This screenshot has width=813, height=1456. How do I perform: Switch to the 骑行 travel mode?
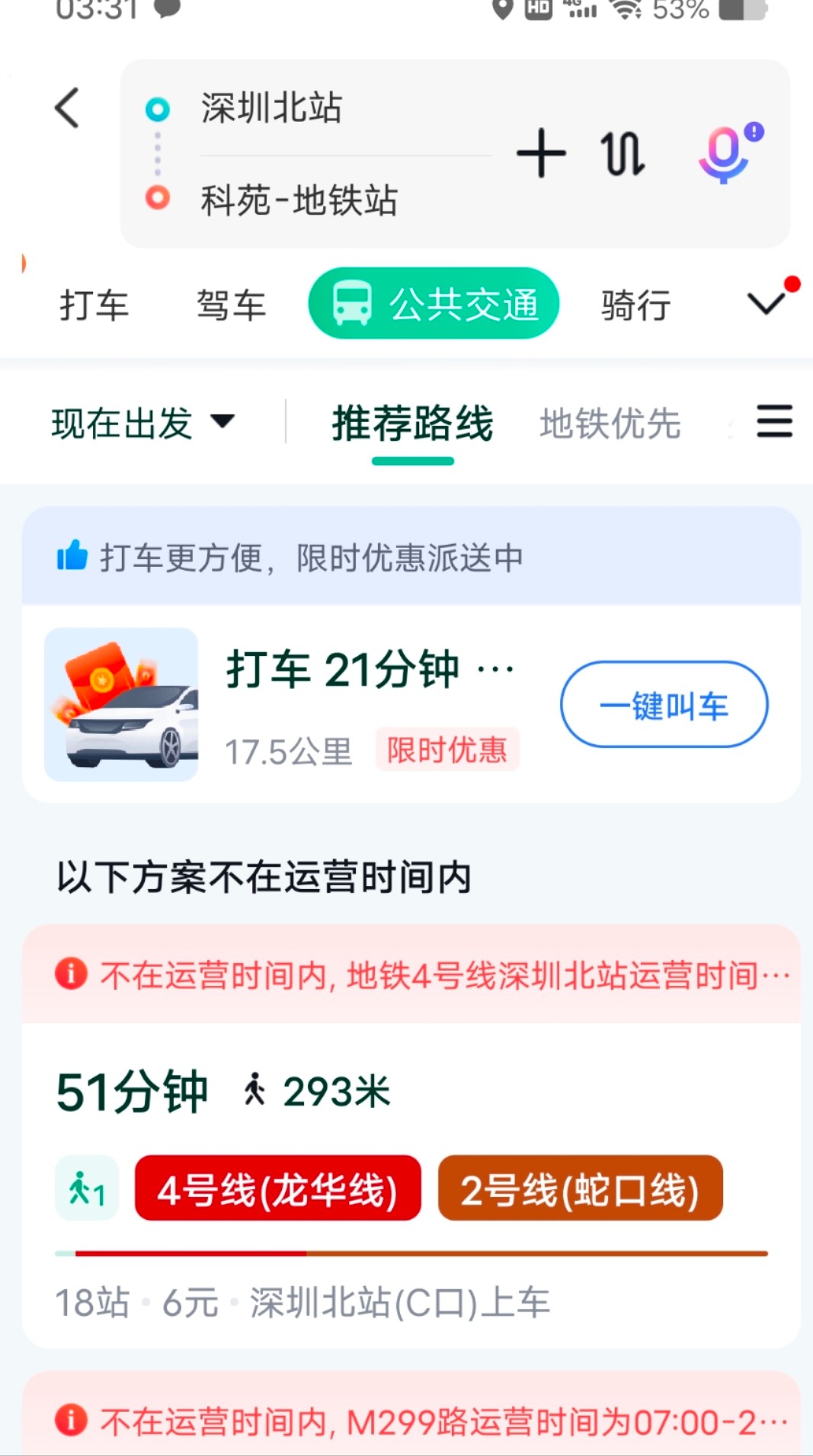[x=635, y=305]
